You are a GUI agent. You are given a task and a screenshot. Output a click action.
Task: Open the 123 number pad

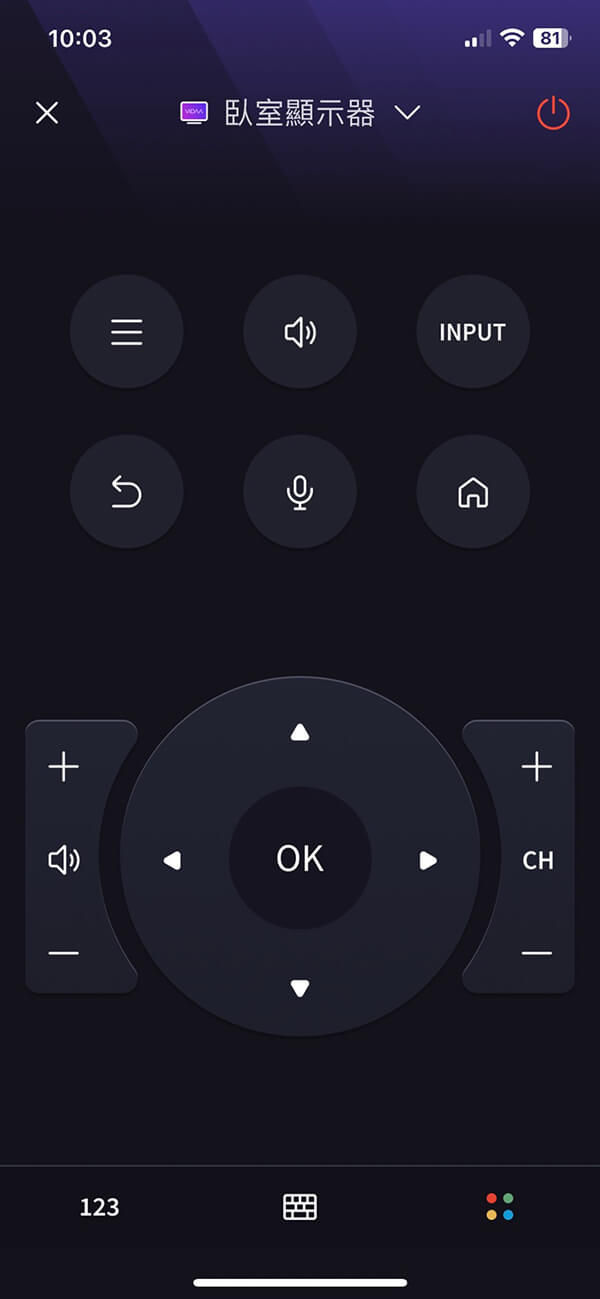[x=99, y=1207]
